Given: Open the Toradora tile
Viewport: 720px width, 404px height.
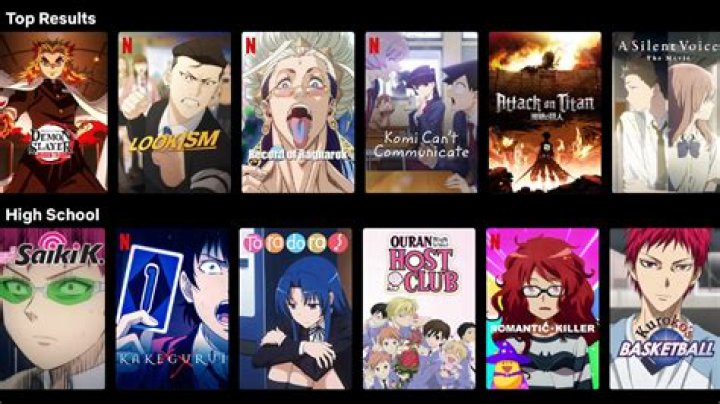Looking at the screenshot, I should (x=296, y=308).
